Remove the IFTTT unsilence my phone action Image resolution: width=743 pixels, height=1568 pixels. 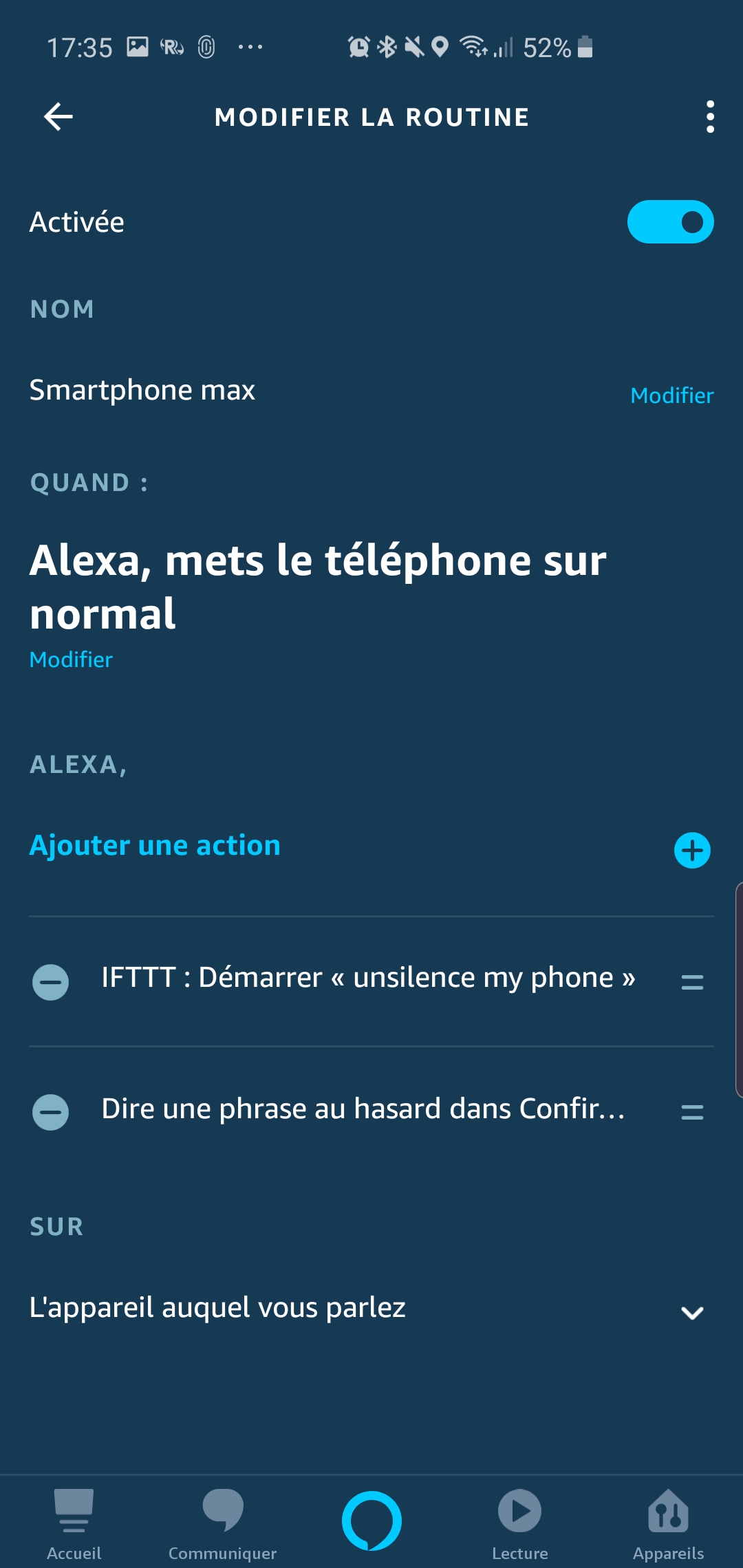[x=51, y=982]
